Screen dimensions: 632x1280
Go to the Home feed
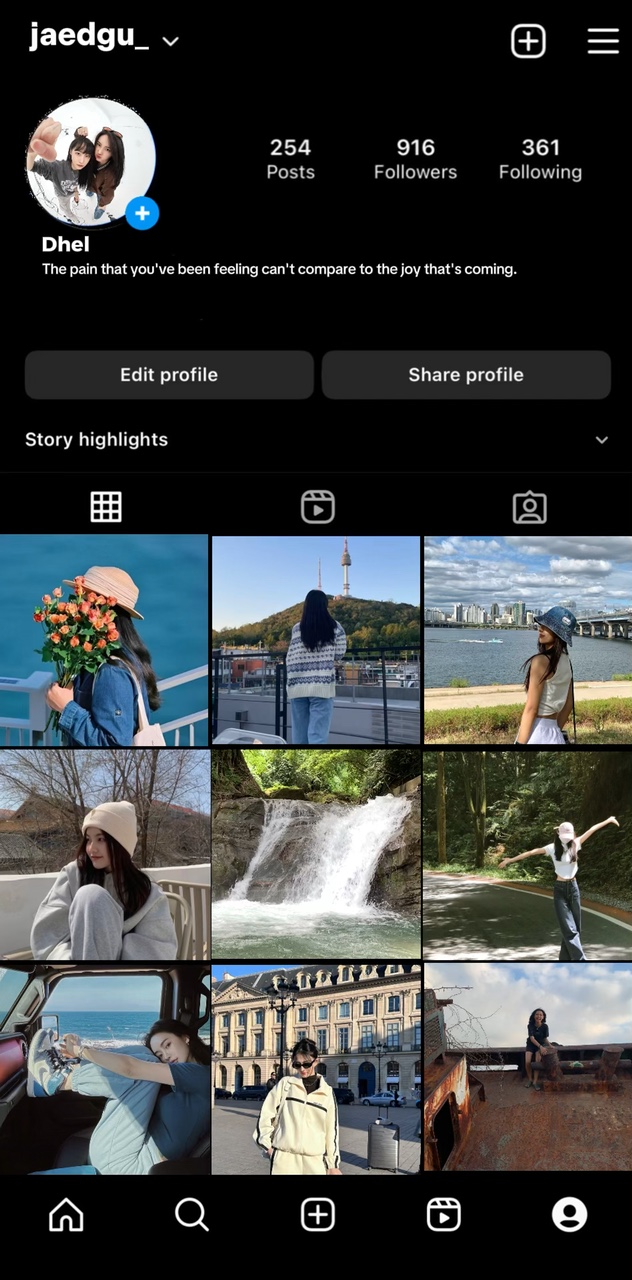point(66,1214)
